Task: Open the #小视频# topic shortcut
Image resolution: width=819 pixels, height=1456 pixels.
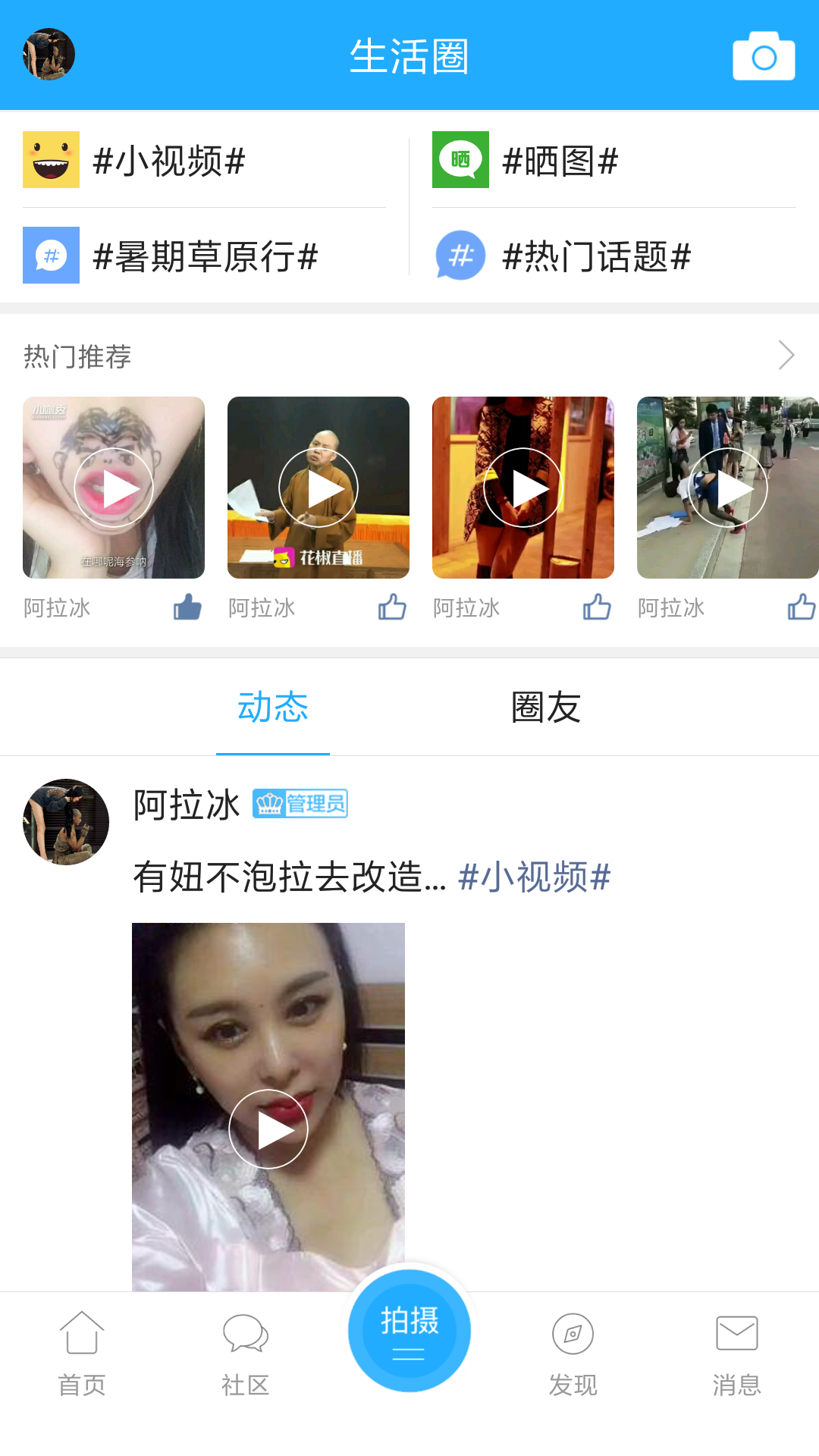Action: tap(168, 161)
